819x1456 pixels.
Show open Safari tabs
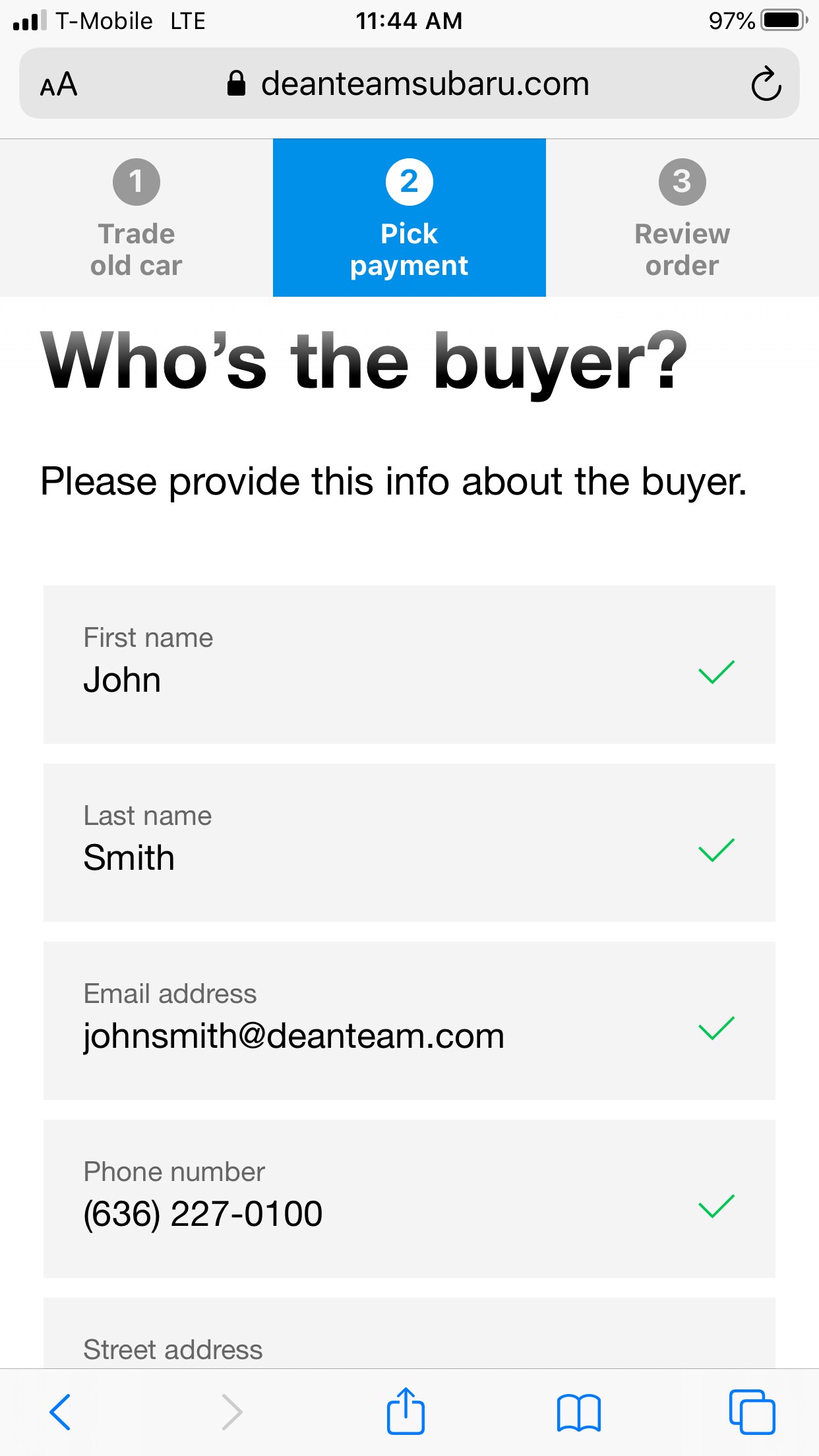pos(752,1412)
